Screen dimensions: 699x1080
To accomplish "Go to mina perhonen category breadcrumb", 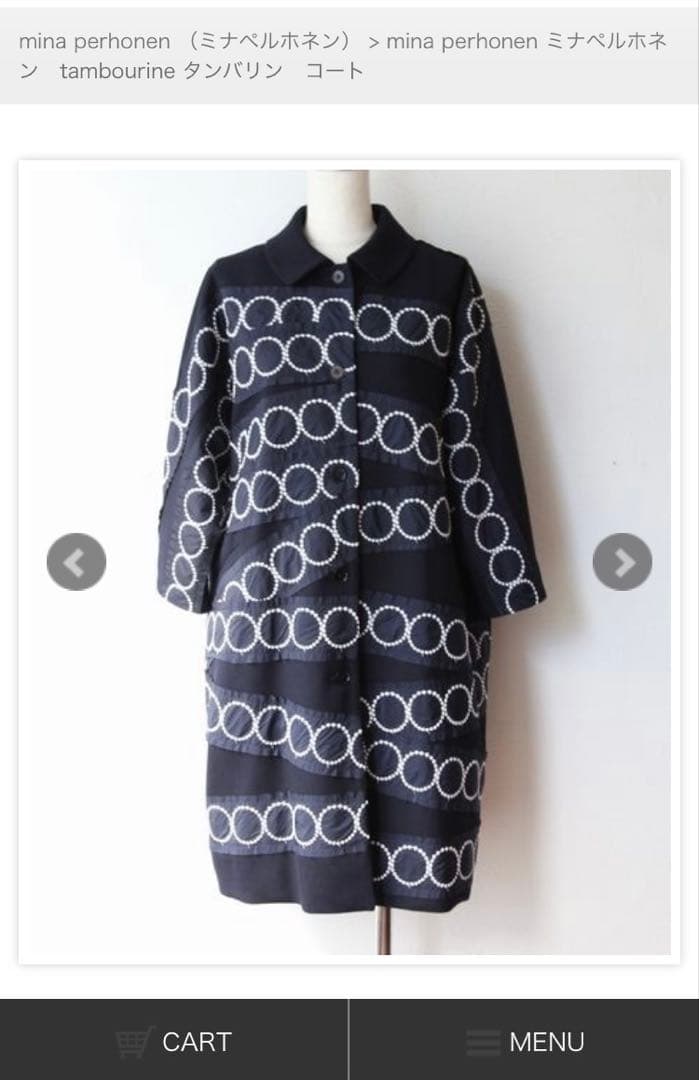I will tap(185, 42).
